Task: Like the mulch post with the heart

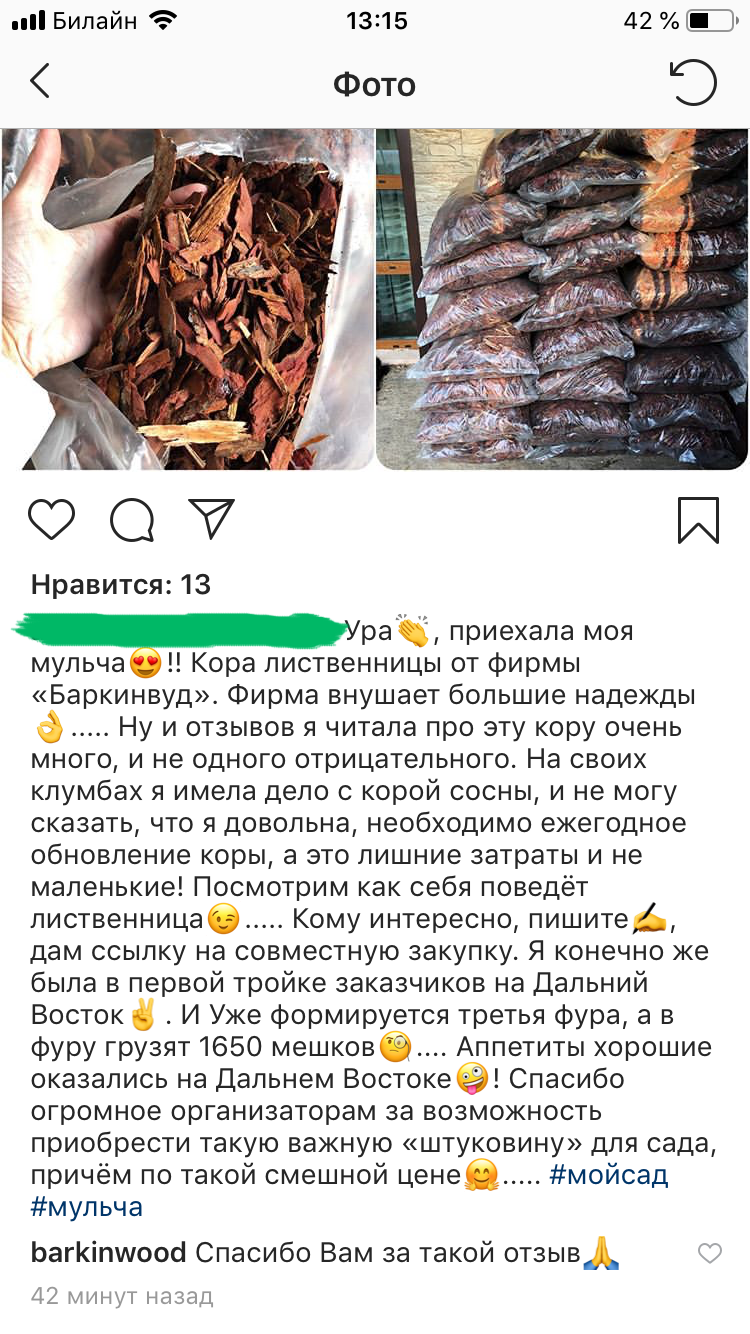Action: (x=51, y=520)
